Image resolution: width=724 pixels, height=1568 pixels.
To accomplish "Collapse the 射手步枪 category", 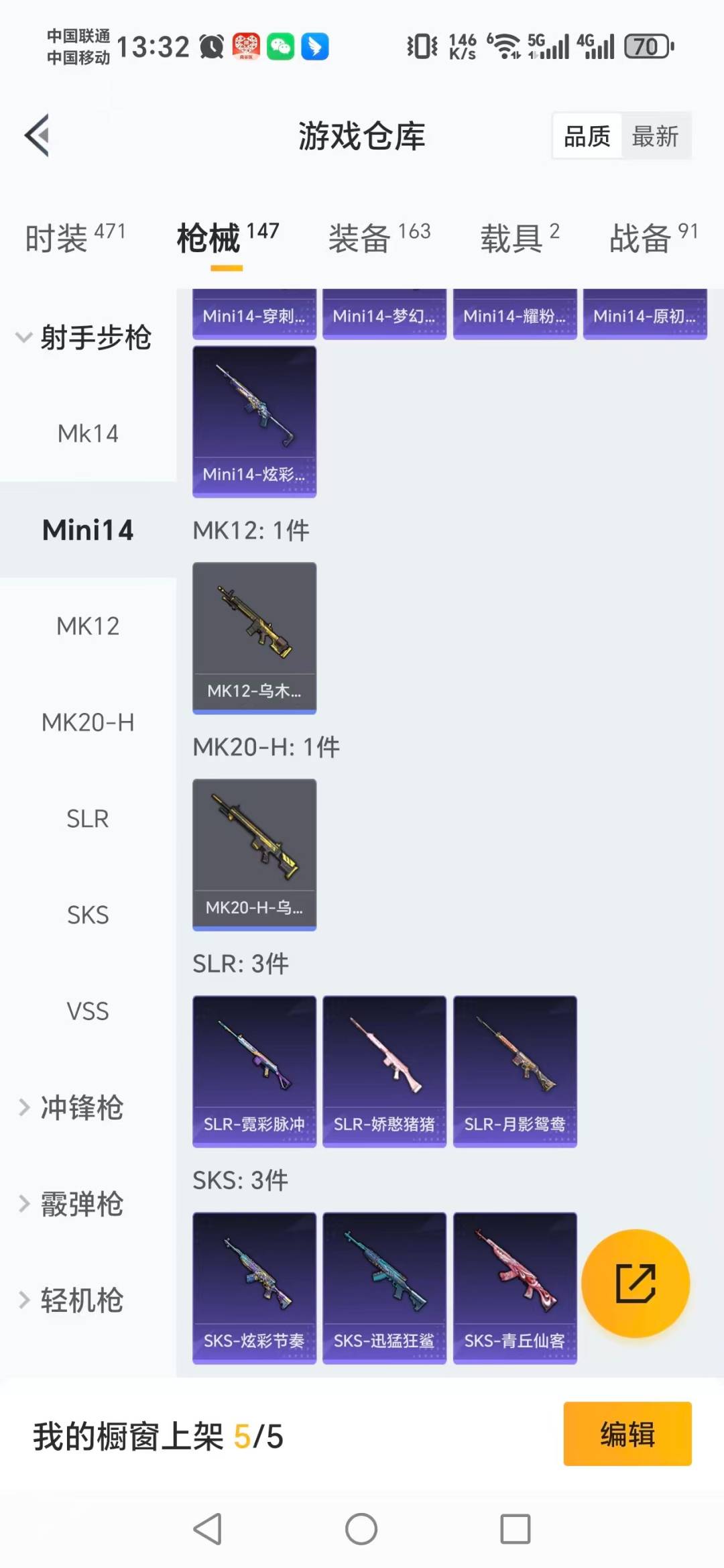I will coord(84,337).
